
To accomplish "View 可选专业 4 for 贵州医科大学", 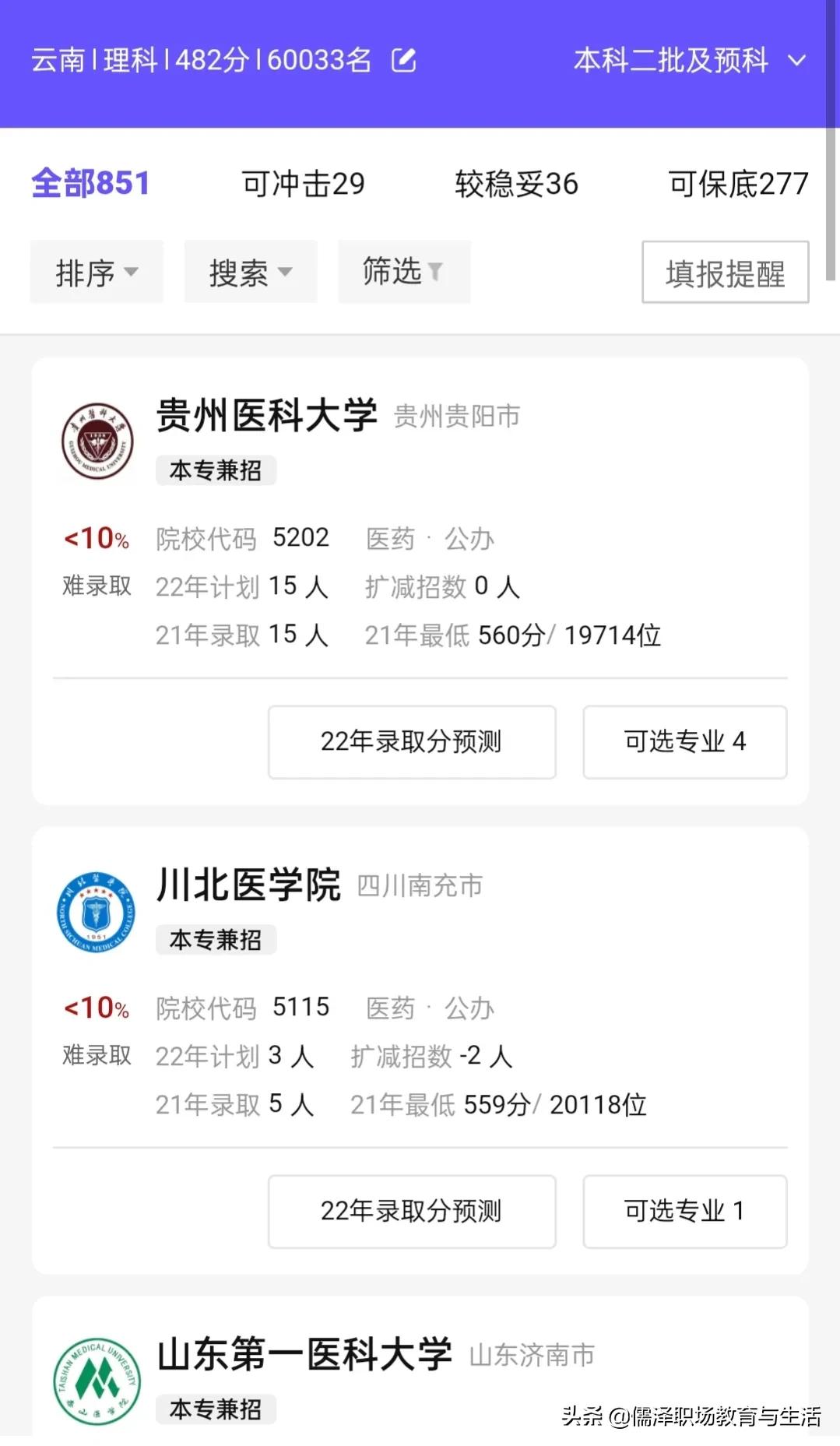I will click(x=684, y=741).
